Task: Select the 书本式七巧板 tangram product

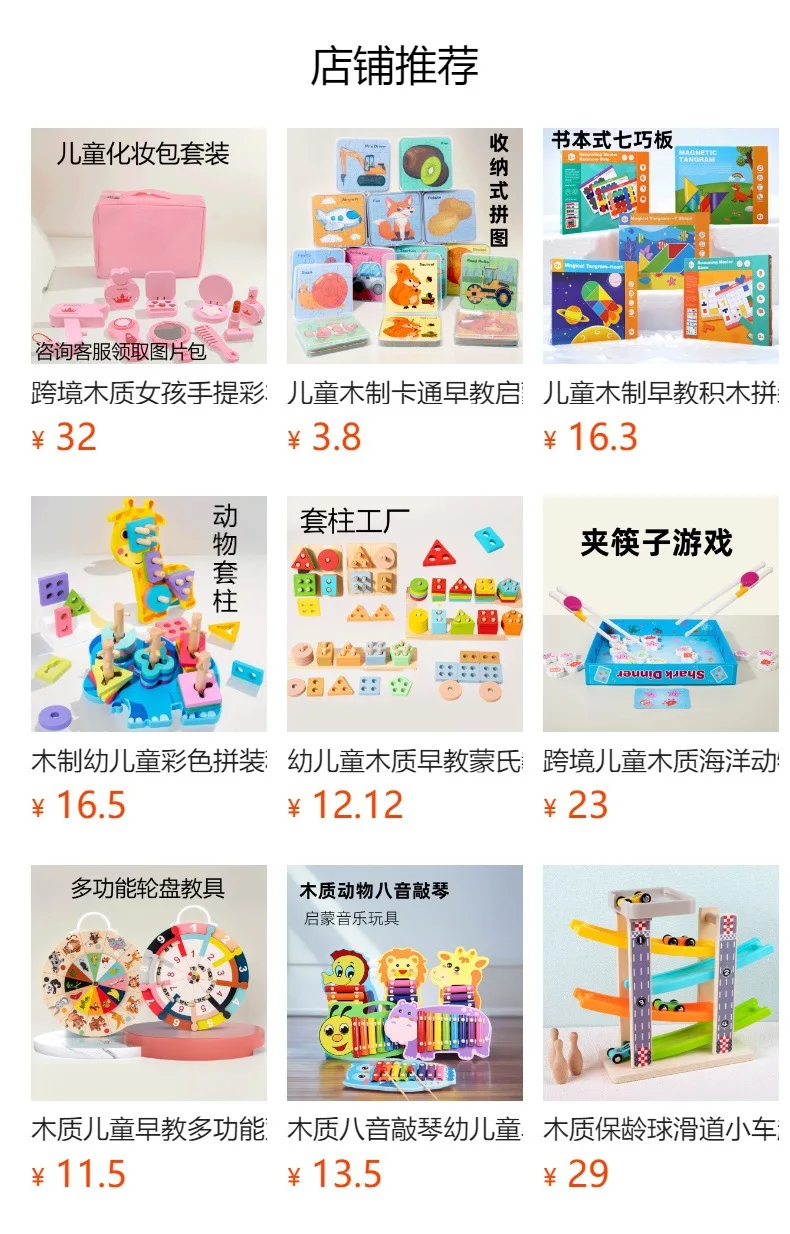Action: coord(661,246)
